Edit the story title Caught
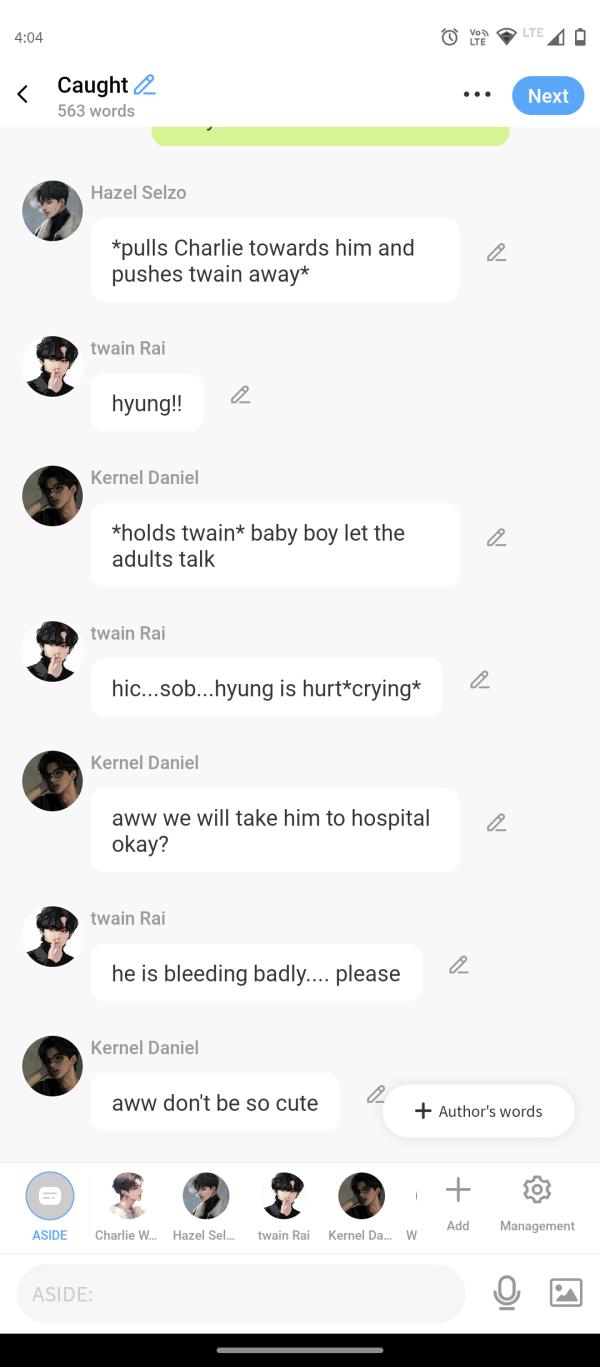The width and height of the screenshot is (600, 1367). 145,85
